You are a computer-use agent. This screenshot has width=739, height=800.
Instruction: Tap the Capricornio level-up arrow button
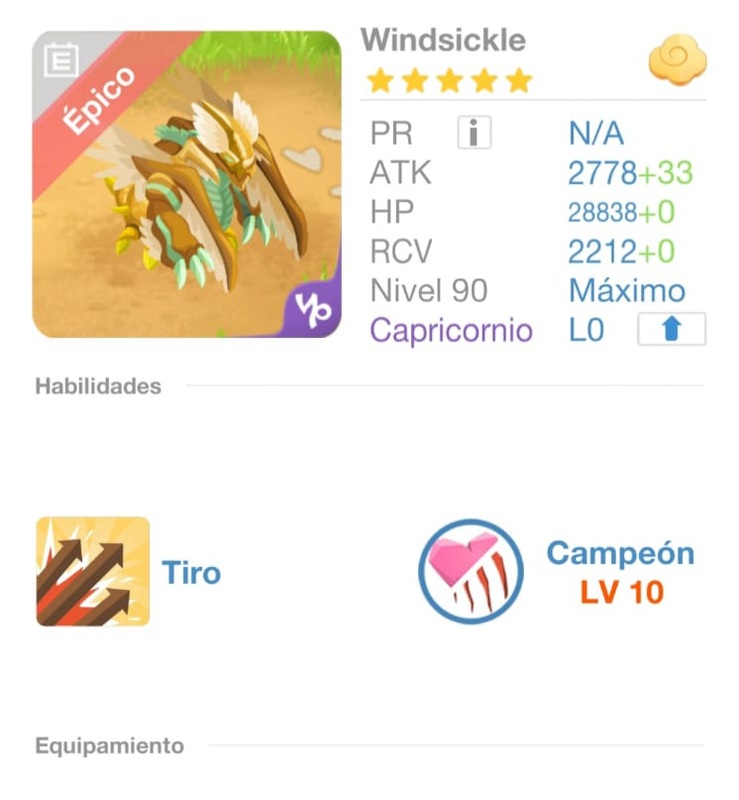(671, 330)
